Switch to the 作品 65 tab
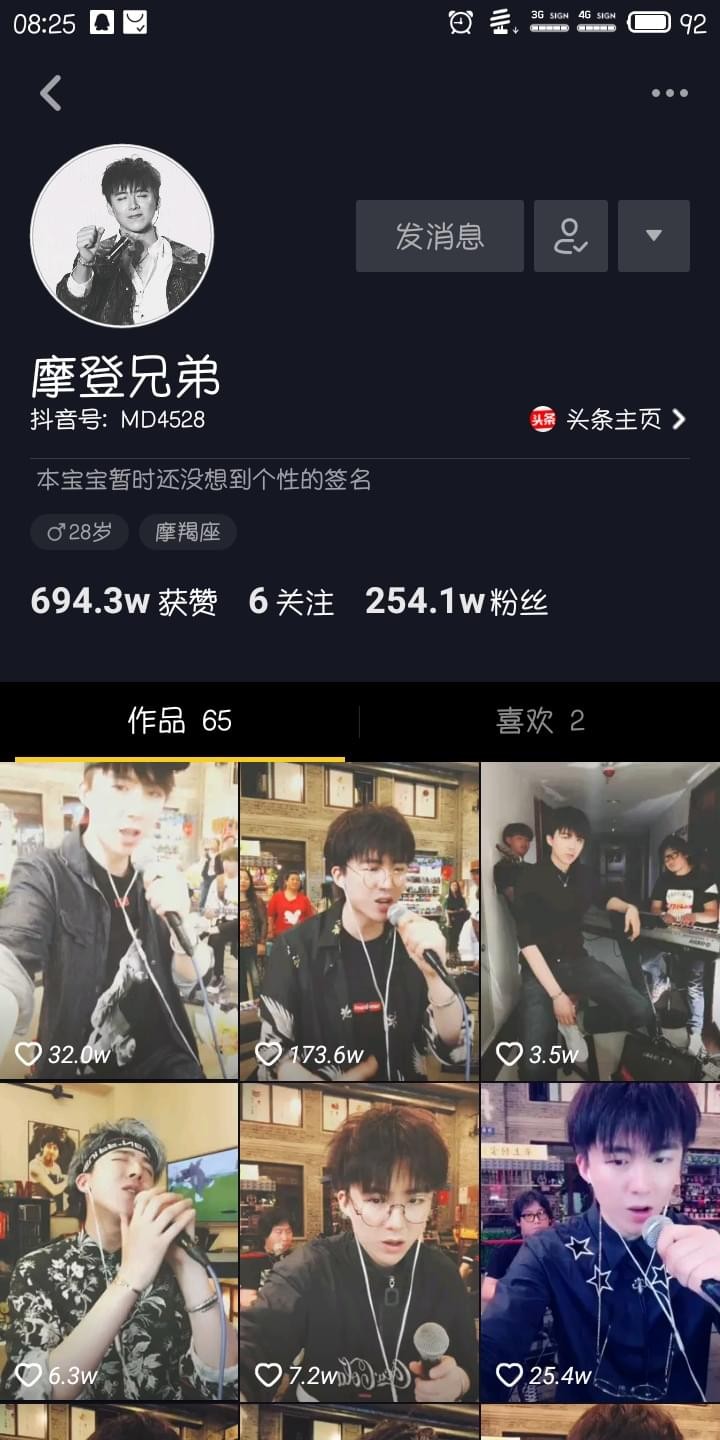720x1440 pixels. click(x=180, y=721)
